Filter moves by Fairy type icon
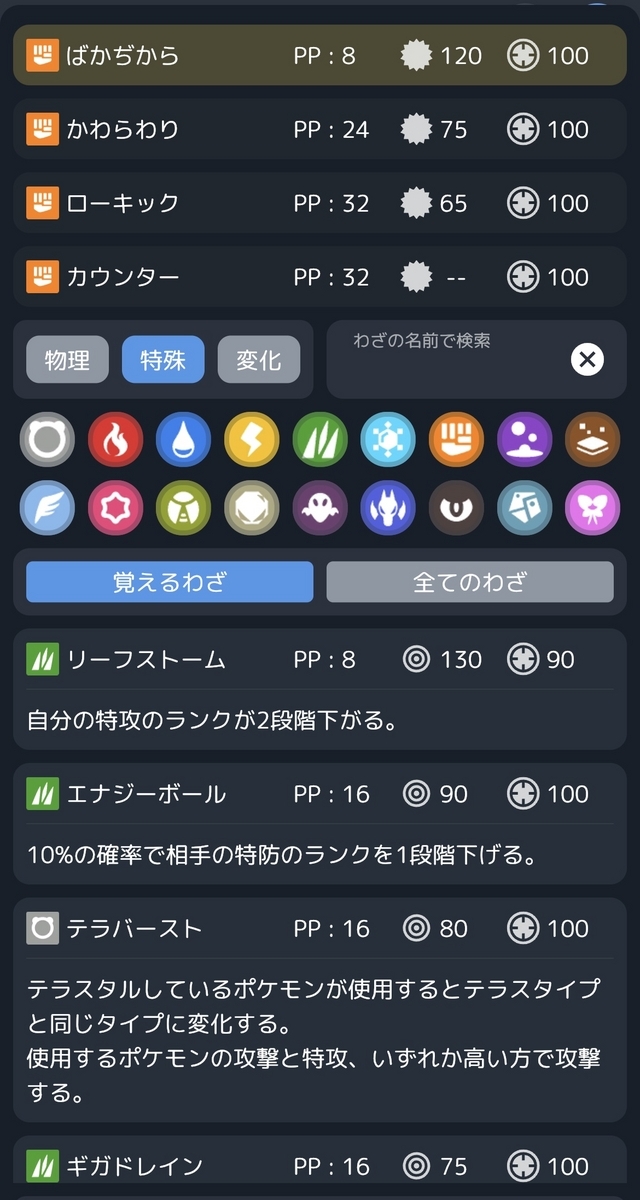 592,508
